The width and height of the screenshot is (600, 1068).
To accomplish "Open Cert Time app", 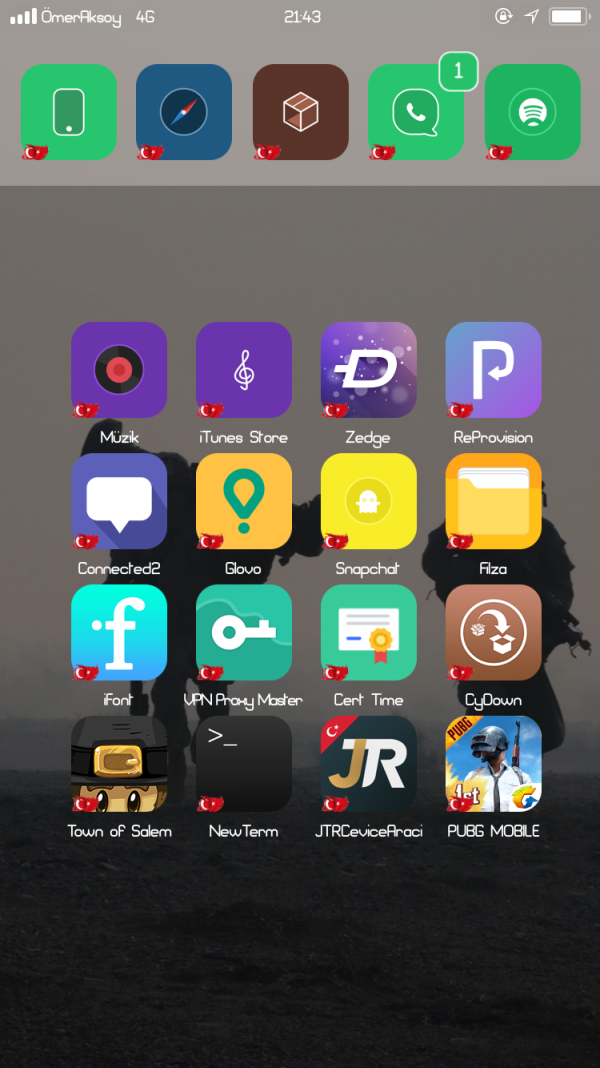I will [368, 631].
